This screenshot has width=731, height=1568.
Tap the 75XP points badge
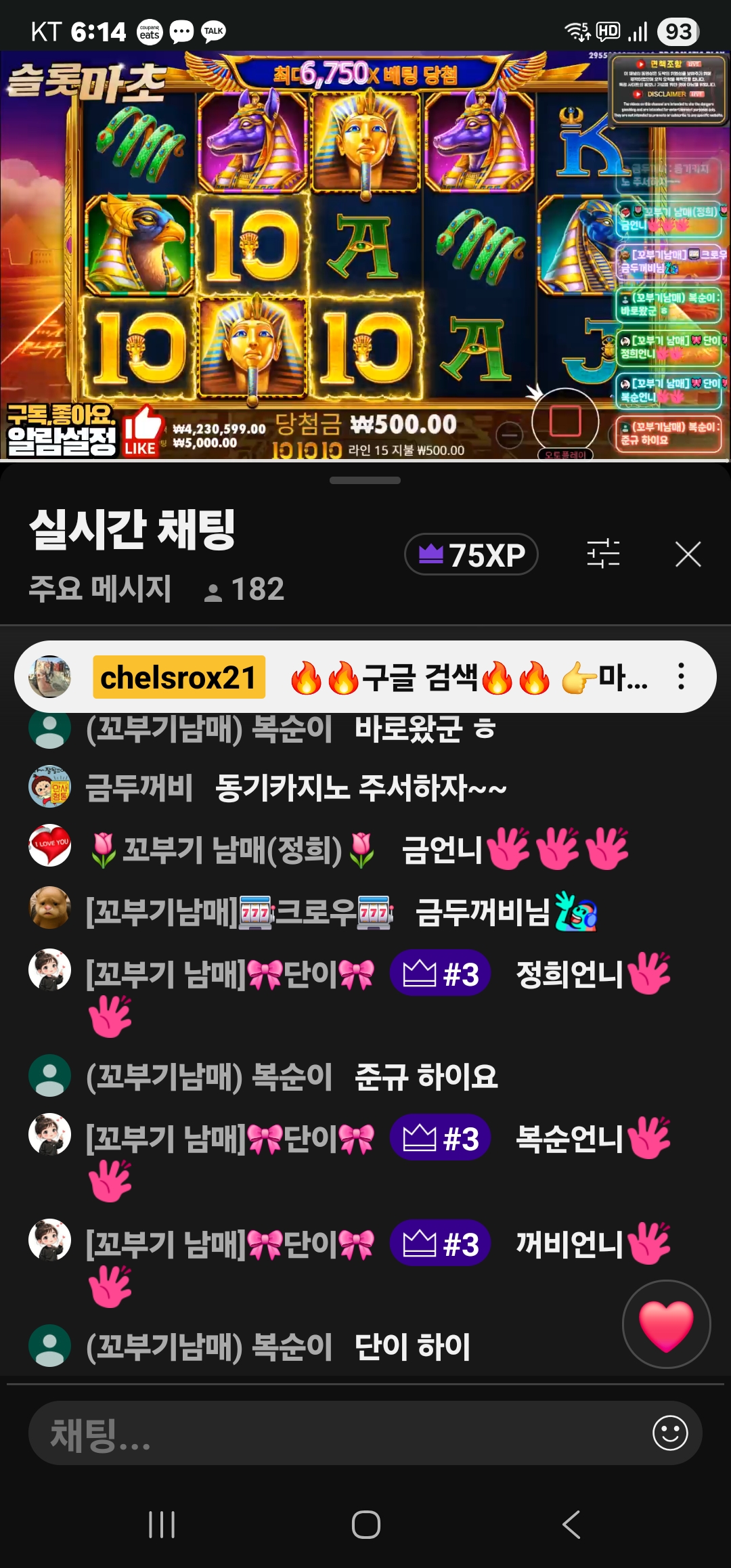click(x=471, y=554)
